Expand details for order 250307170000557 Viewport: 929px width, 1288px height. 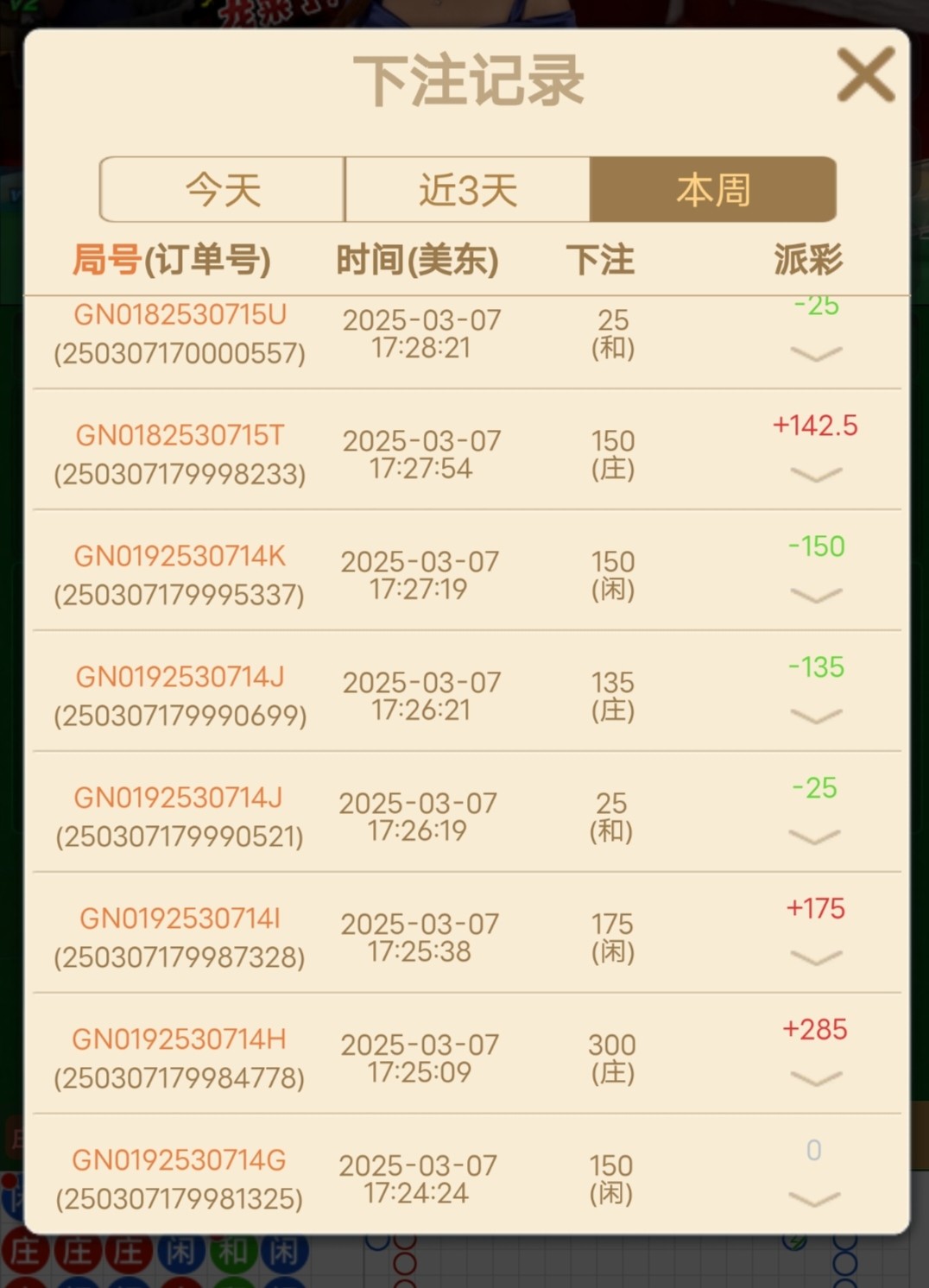coord(816,354)
